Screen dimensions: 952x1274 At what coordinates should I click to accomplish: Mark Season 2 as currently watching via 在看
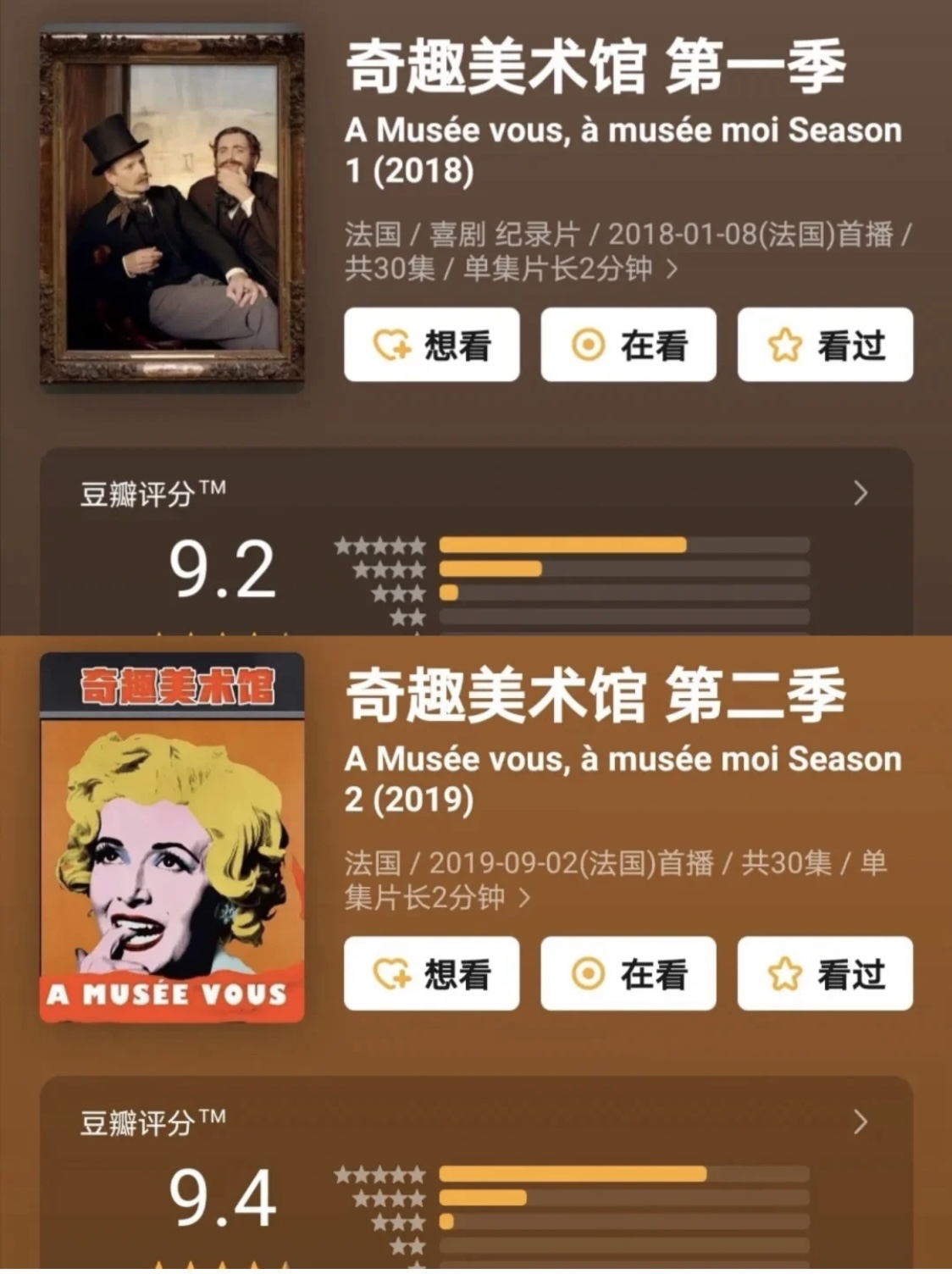click(x=628, y=973)
